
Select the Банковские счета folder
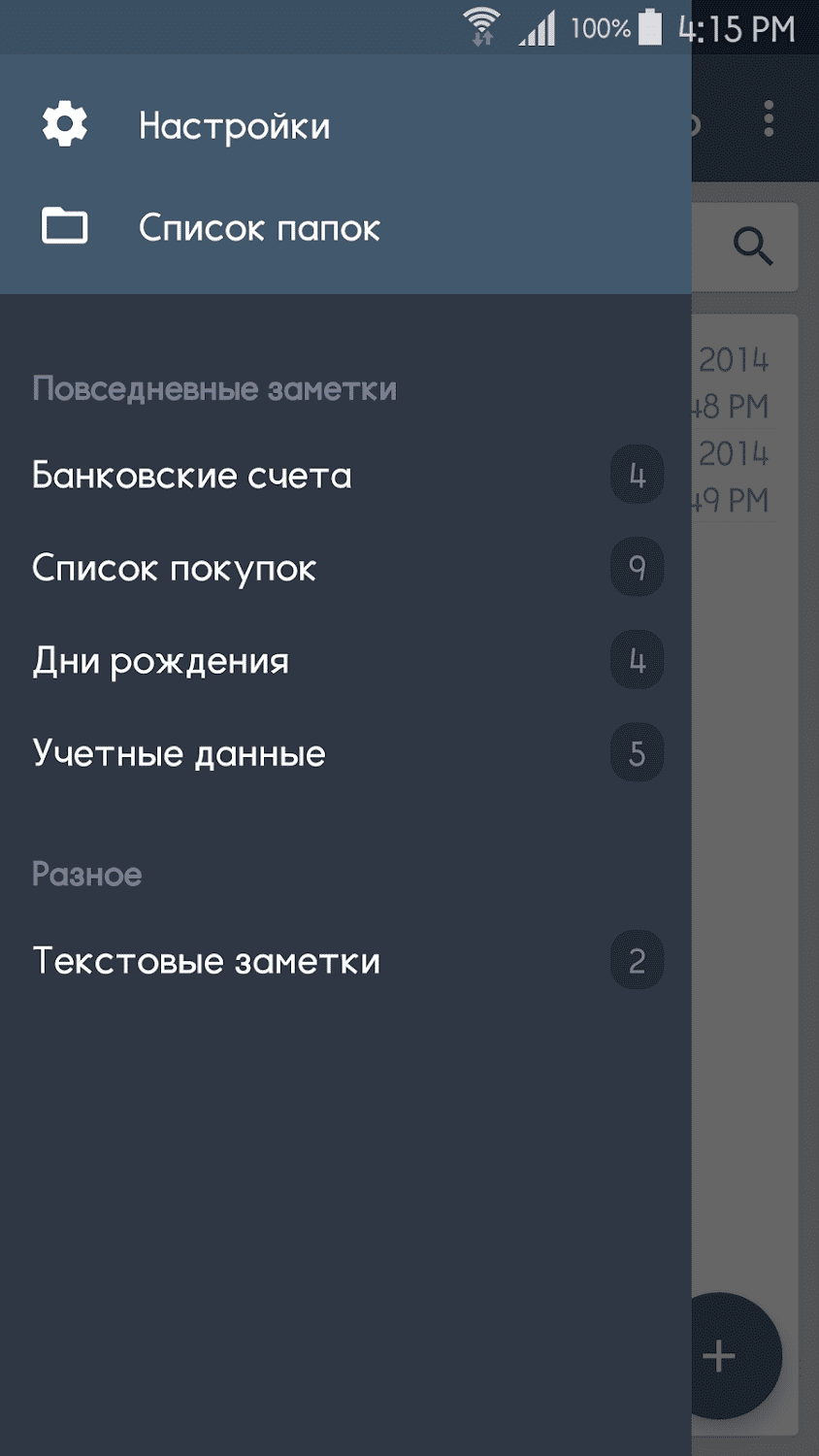pos(192,476)
